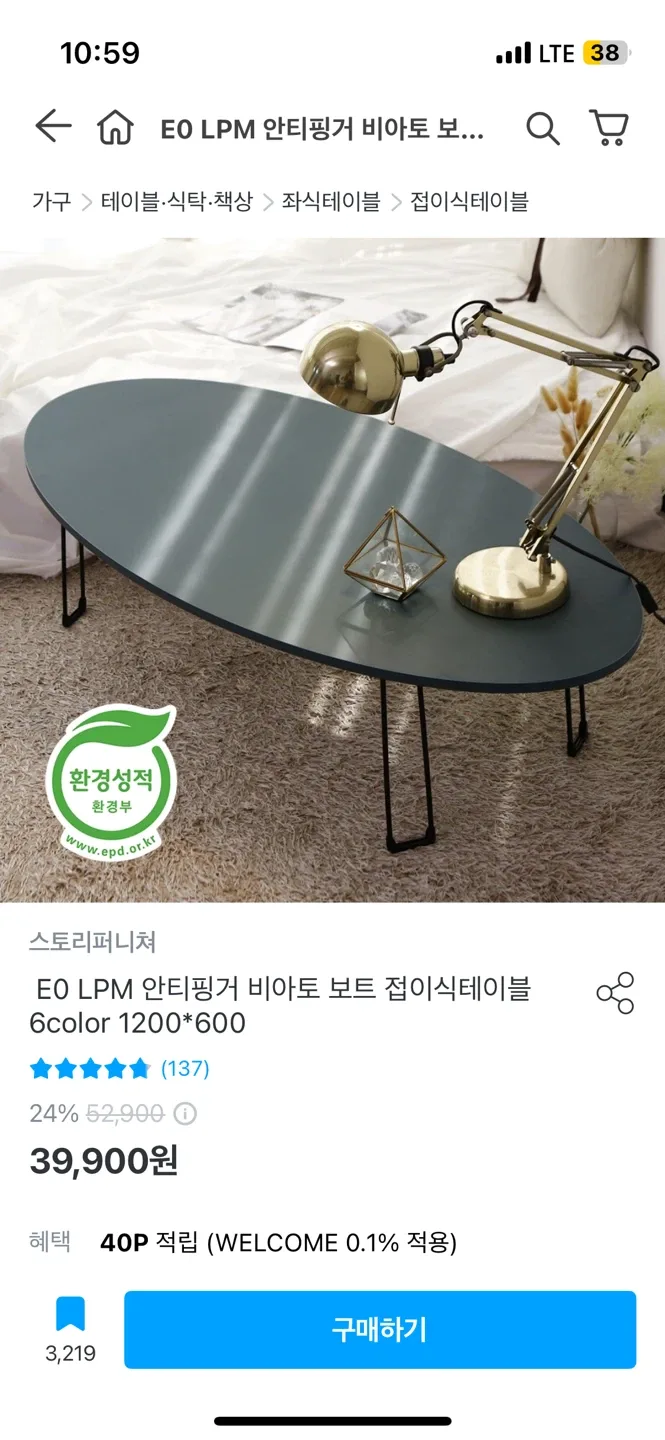
Task: Open the home icon
Action: (x=115, y=128)
